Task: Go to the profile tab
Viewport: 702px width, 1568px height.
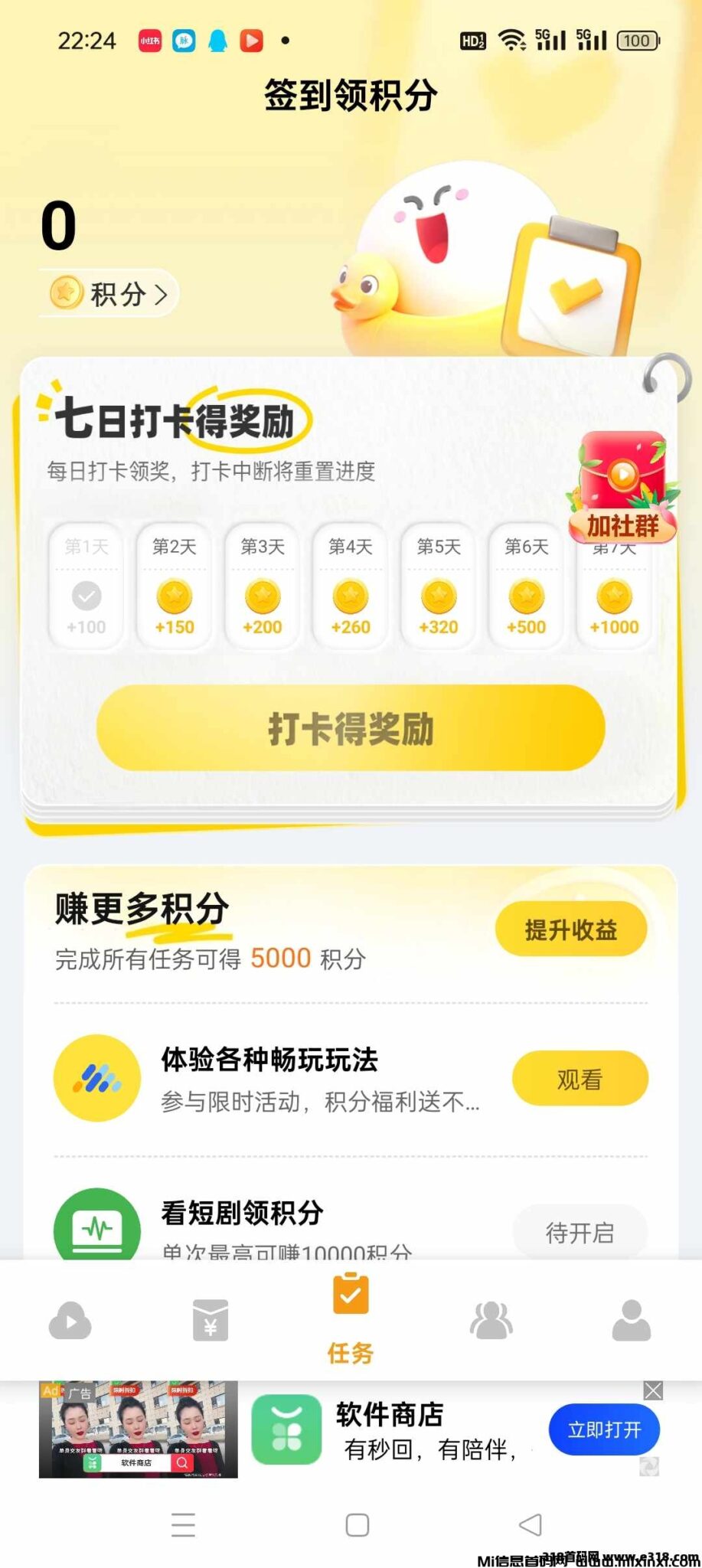Action: pyautogui.click(x=631, y=1321)
